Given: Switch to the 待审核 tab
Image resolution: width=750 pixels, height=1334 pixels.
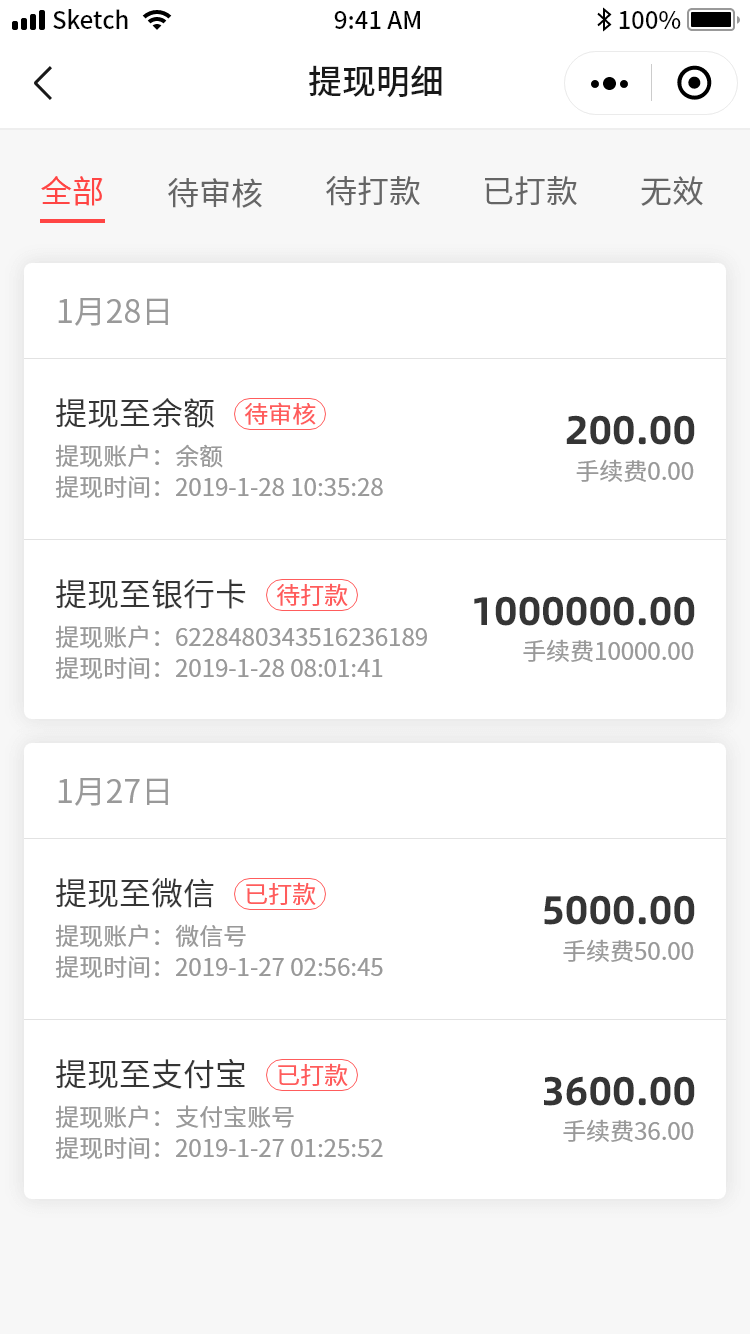Looking at the screenshot, I should [215, 192].
